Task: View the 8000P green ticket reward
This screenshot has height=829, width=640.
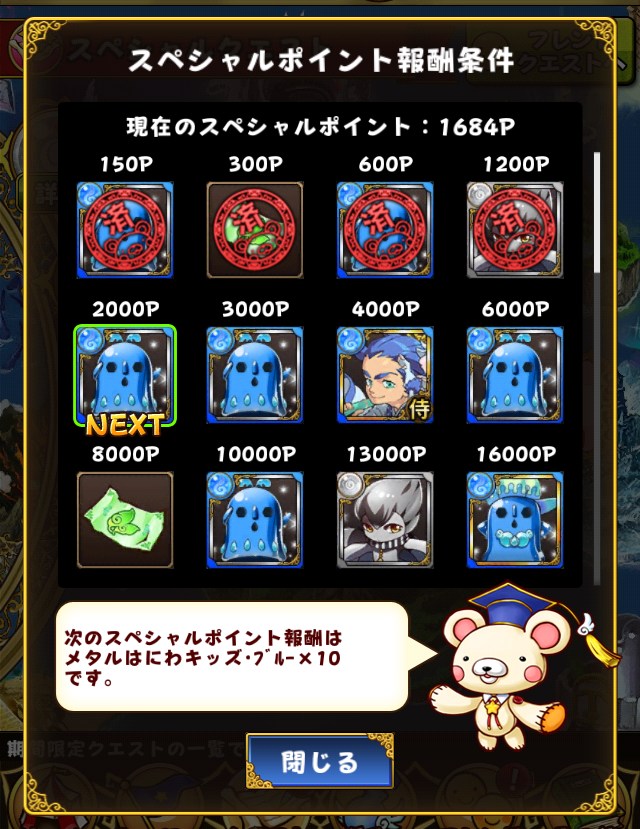Action: click(125, 519)
